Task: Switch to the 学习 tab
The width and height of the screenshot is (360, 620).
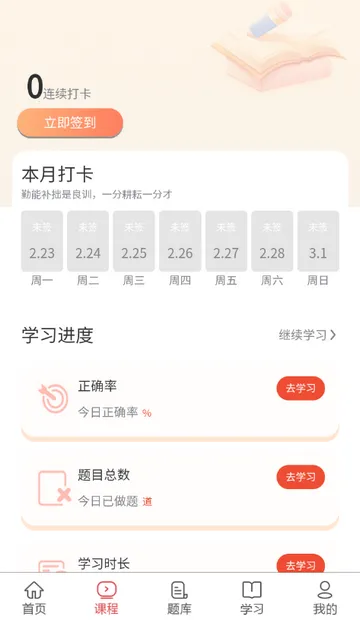Action: pyautogui.click(x=252, y=597)
